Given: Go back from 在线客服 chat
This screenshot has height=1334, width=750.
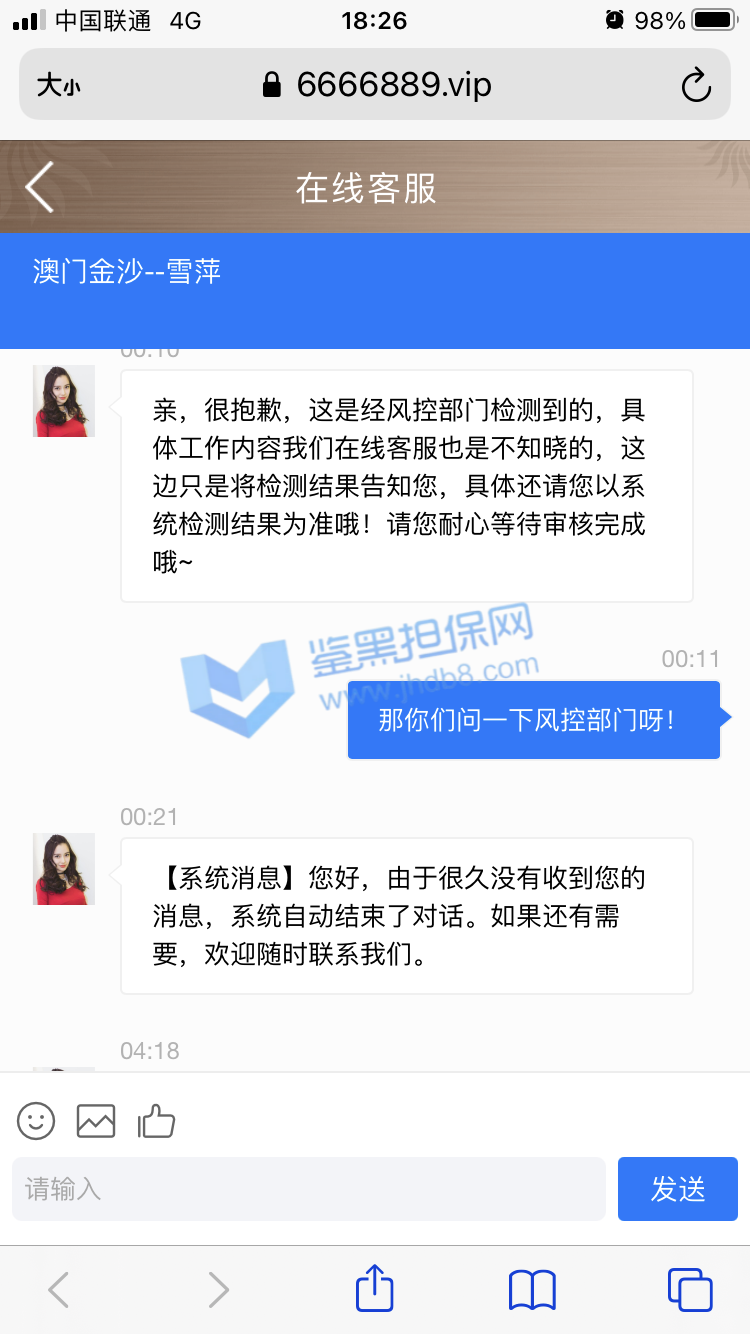Looking at the screenshot, I should click(x=40, y=187).
